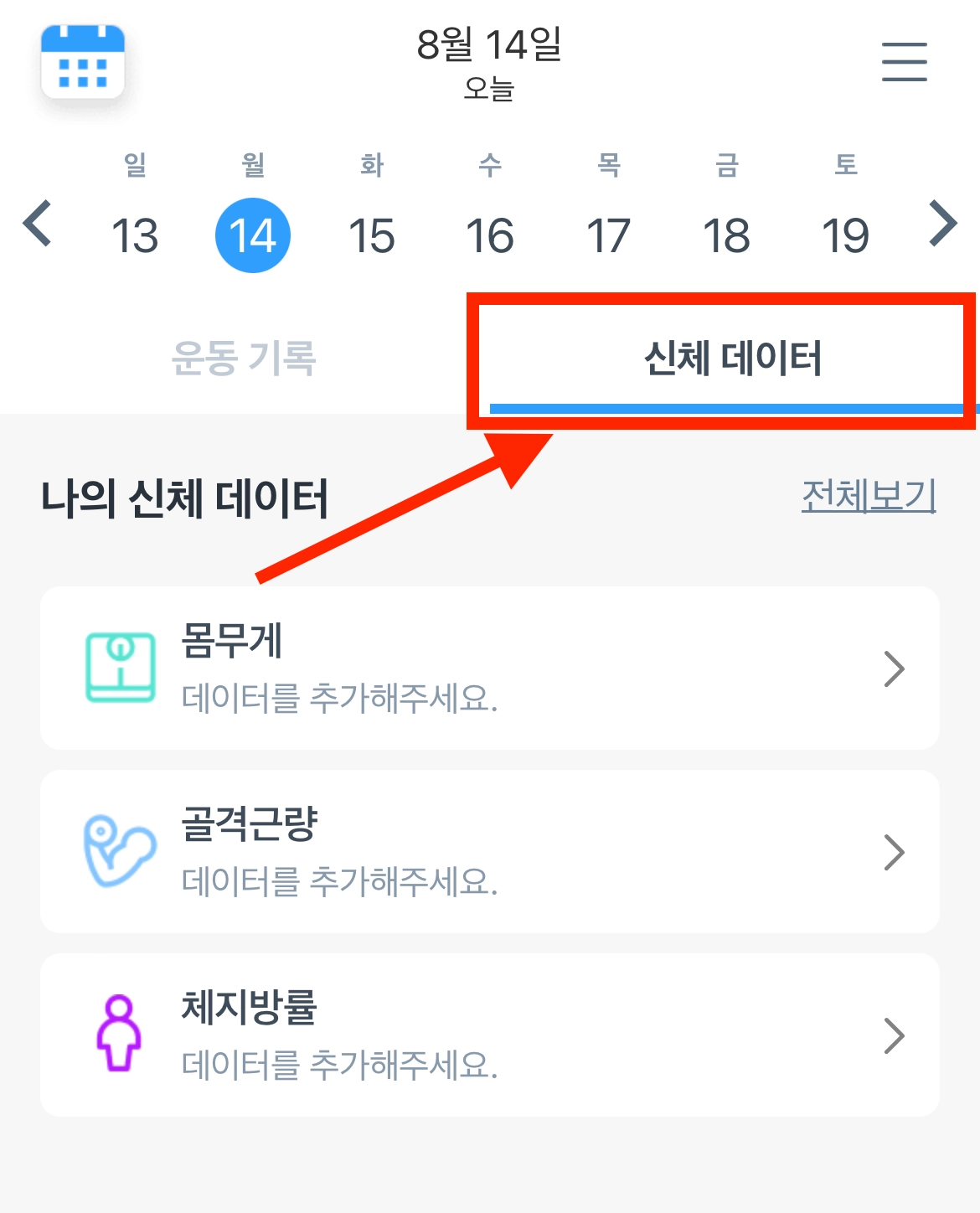Select Tuesday the 15th
Image resolution: width=980 pixels, height=1213 pixels.
coord(372,235)
